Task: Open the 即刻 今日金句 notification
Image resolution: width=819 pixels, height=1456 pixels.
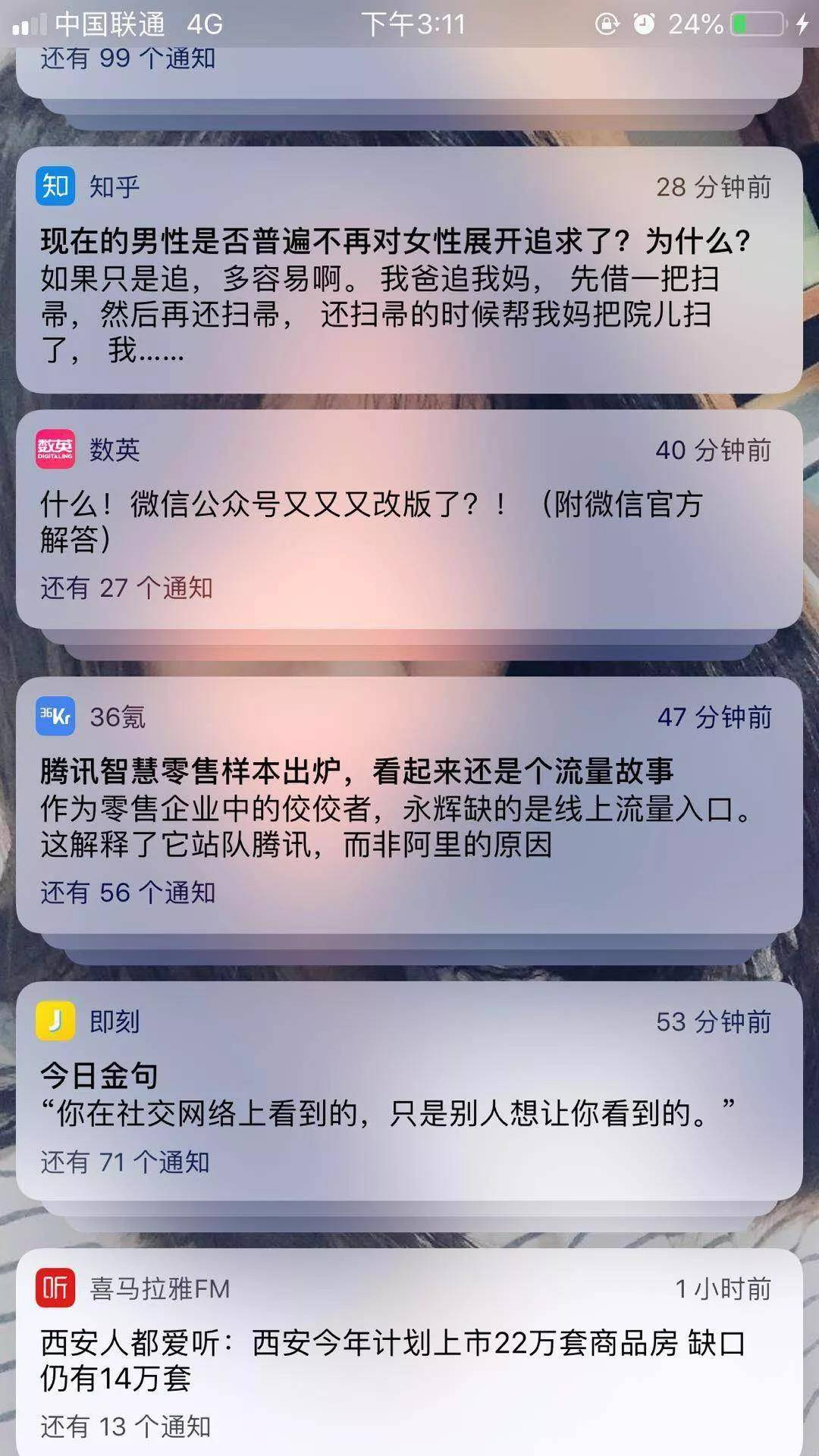Action: 409,1094
